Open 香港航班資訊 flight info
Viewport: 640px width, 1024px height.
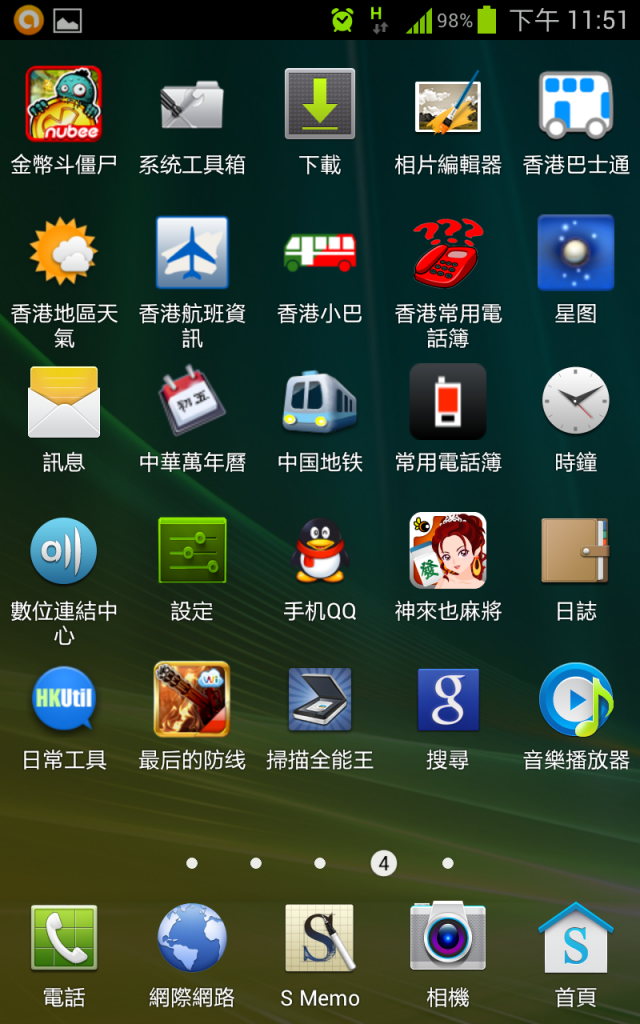click(192, 253)
